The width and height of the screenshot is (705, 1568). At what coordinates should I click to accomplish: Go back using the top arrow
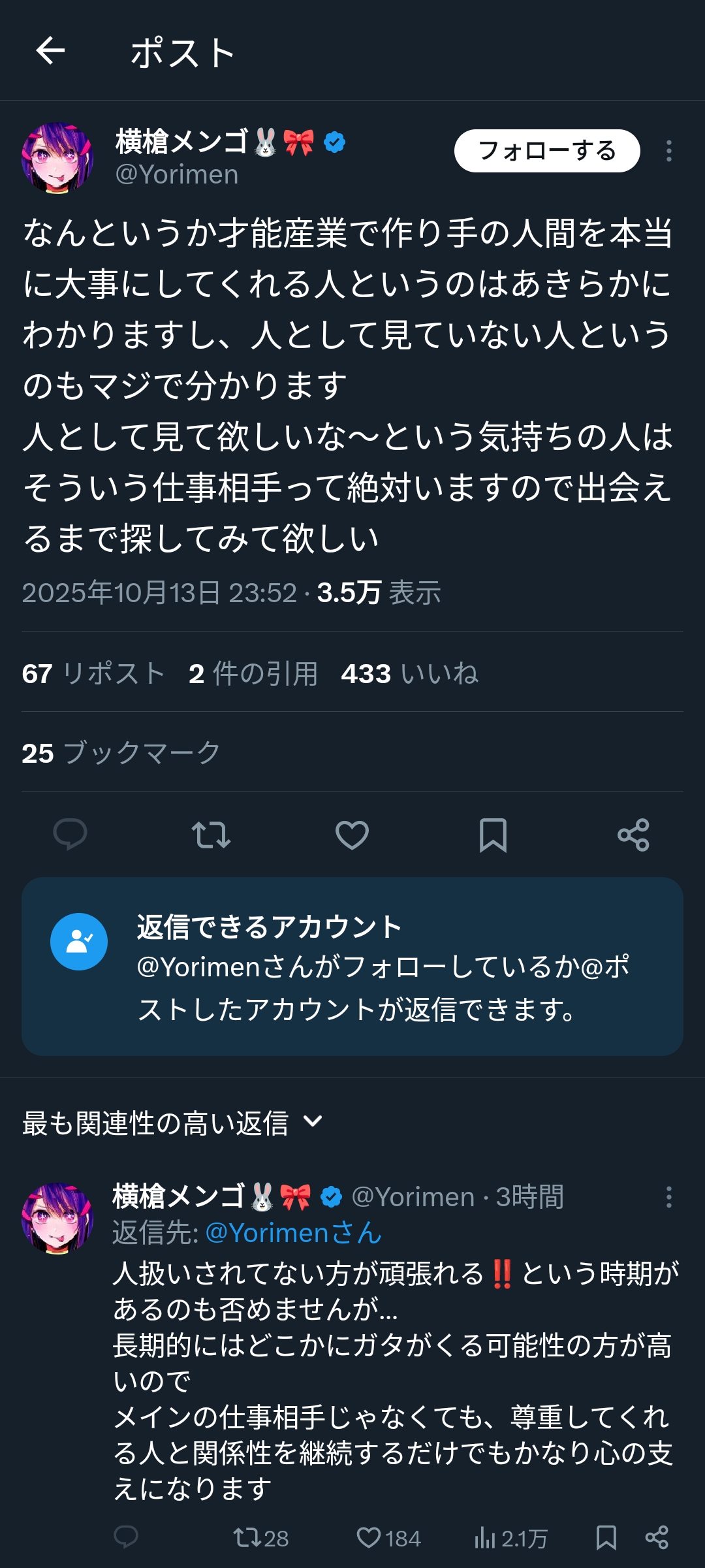click(50, 51)
